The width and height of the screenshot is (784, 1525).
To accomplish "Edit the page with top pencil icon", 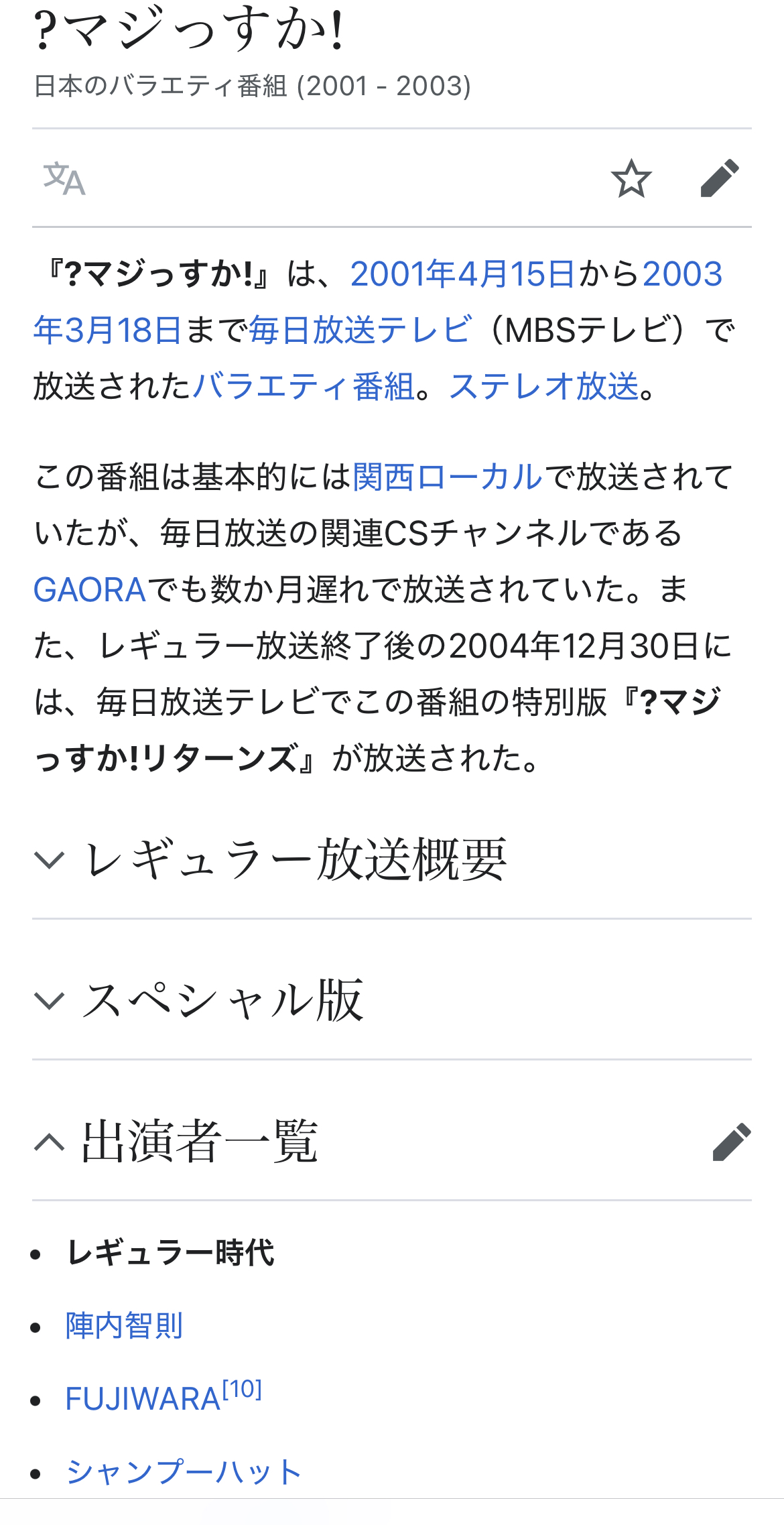I will pos(719,179).
